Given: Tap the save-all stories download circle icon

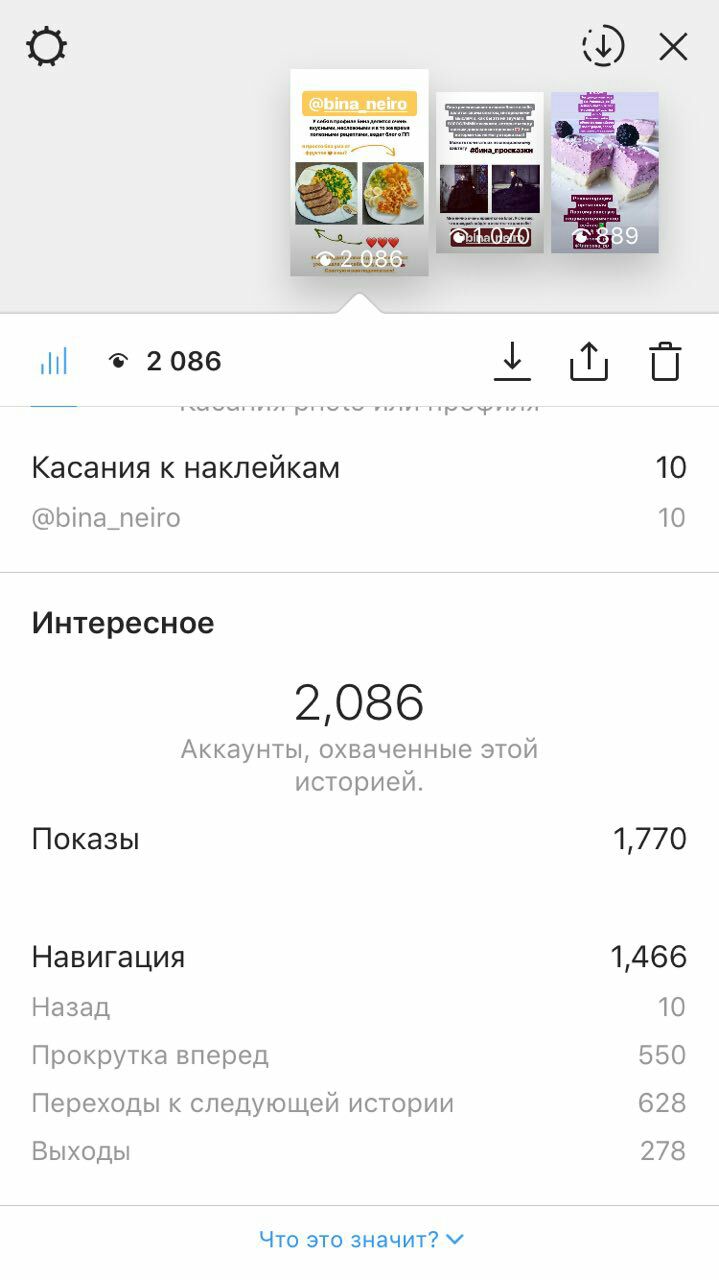Looking at the screenshot, I should tap(603, 46).
